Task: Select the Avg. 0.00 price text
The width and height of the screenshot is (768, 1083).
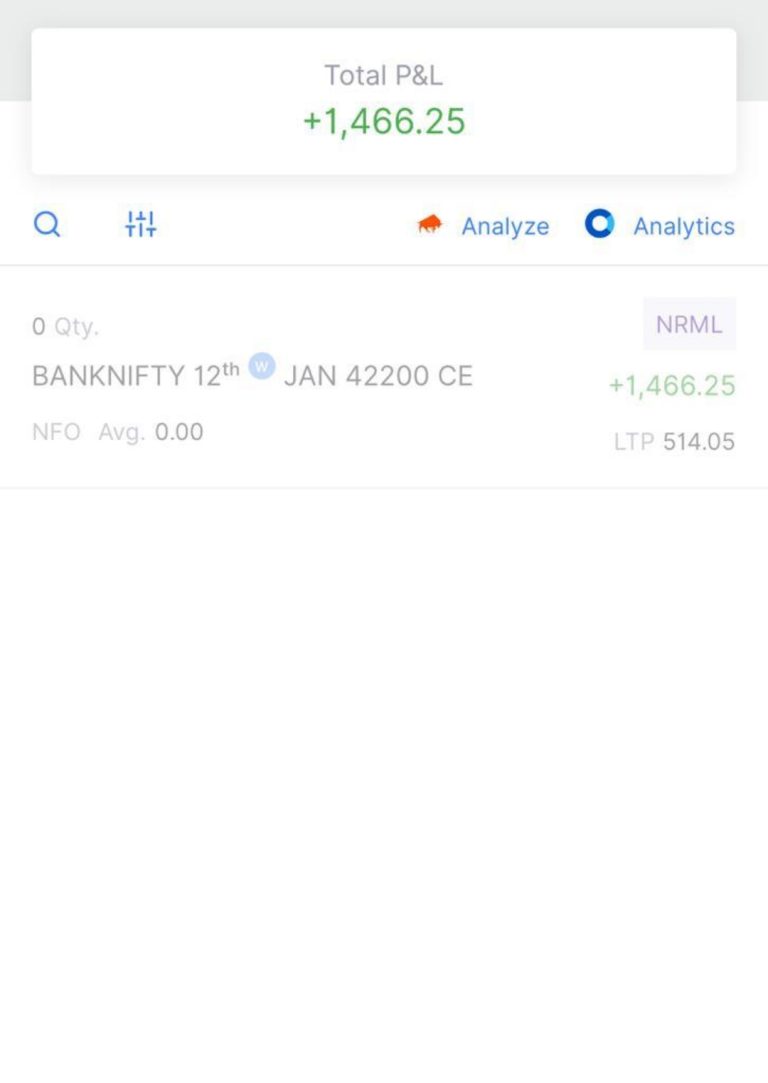Action: point(151,432)
